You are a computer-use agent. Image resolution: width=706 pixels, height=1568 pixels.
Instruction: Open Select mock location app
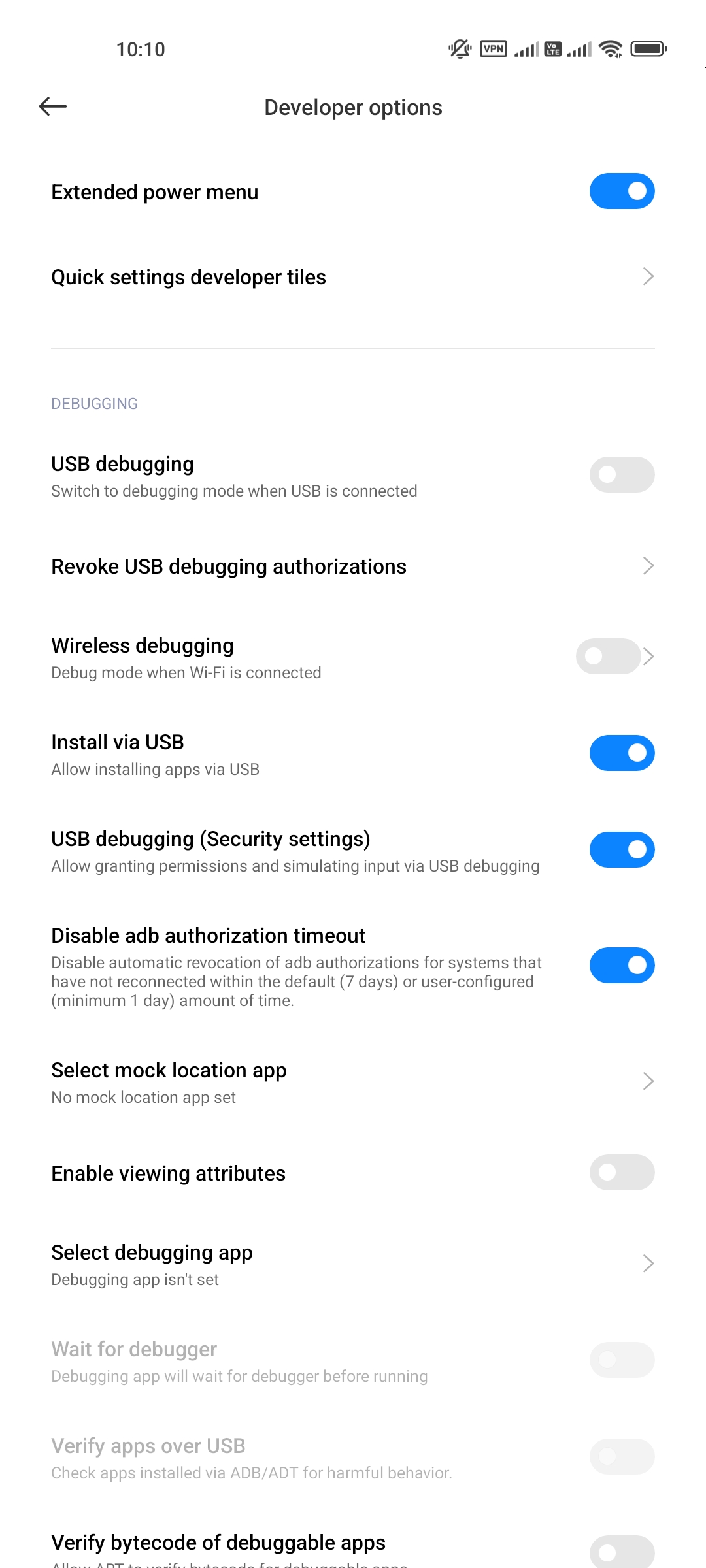pyautogui.click(x=353, y=1083)
